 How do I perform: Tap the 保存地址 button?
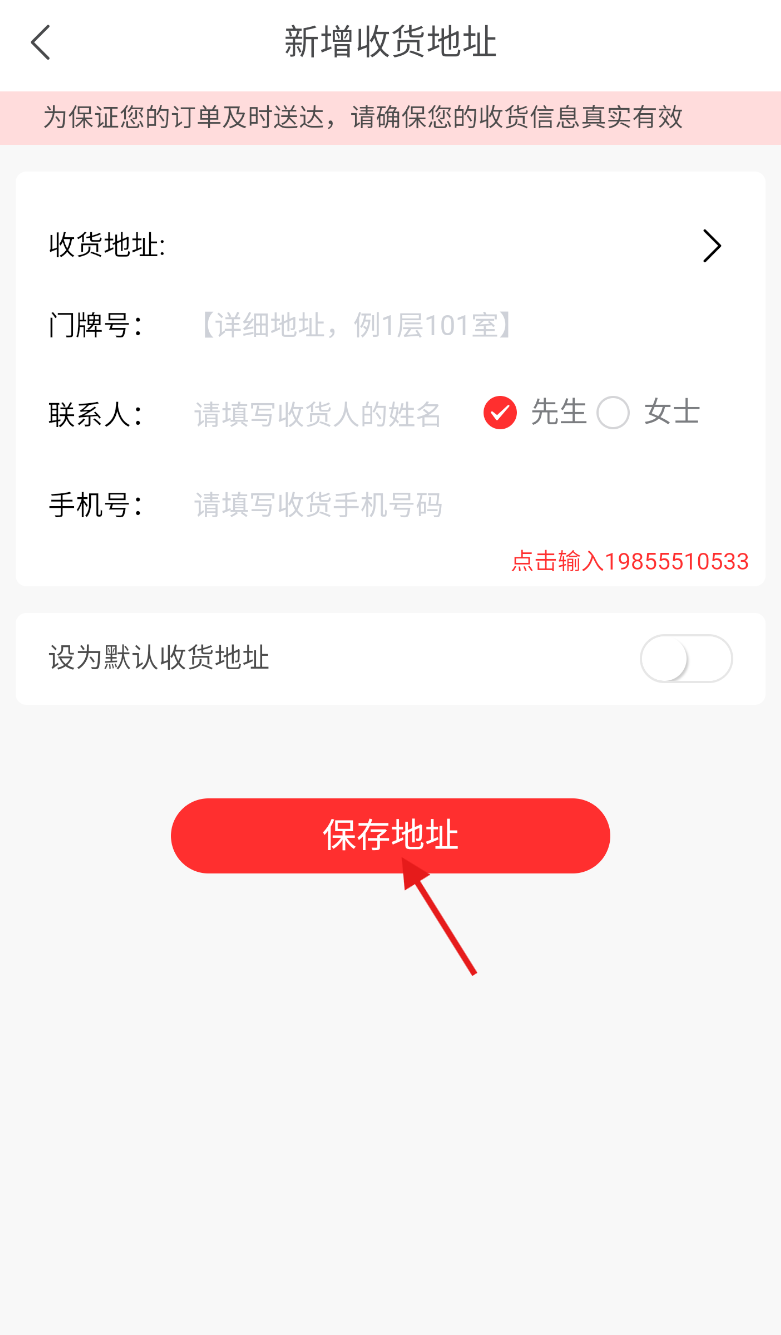click(x=390, y=835)
